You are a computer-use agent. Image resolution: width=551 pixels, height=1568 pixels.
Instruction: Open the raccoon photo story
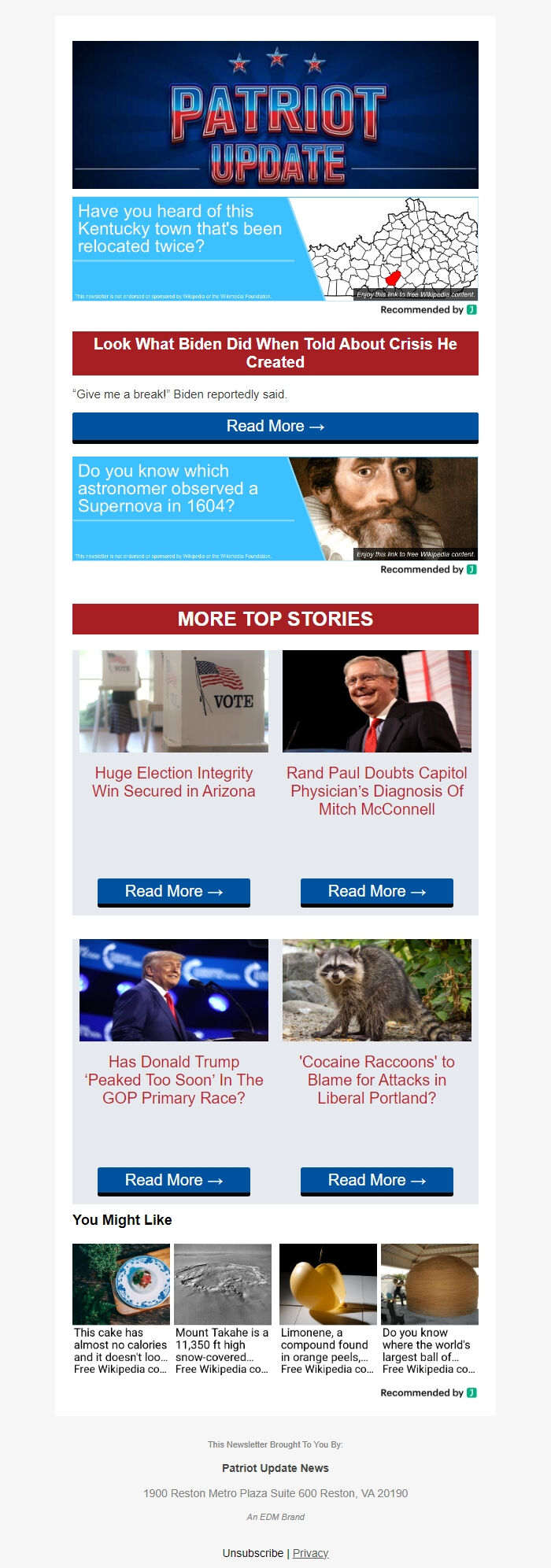pos(376,990)
